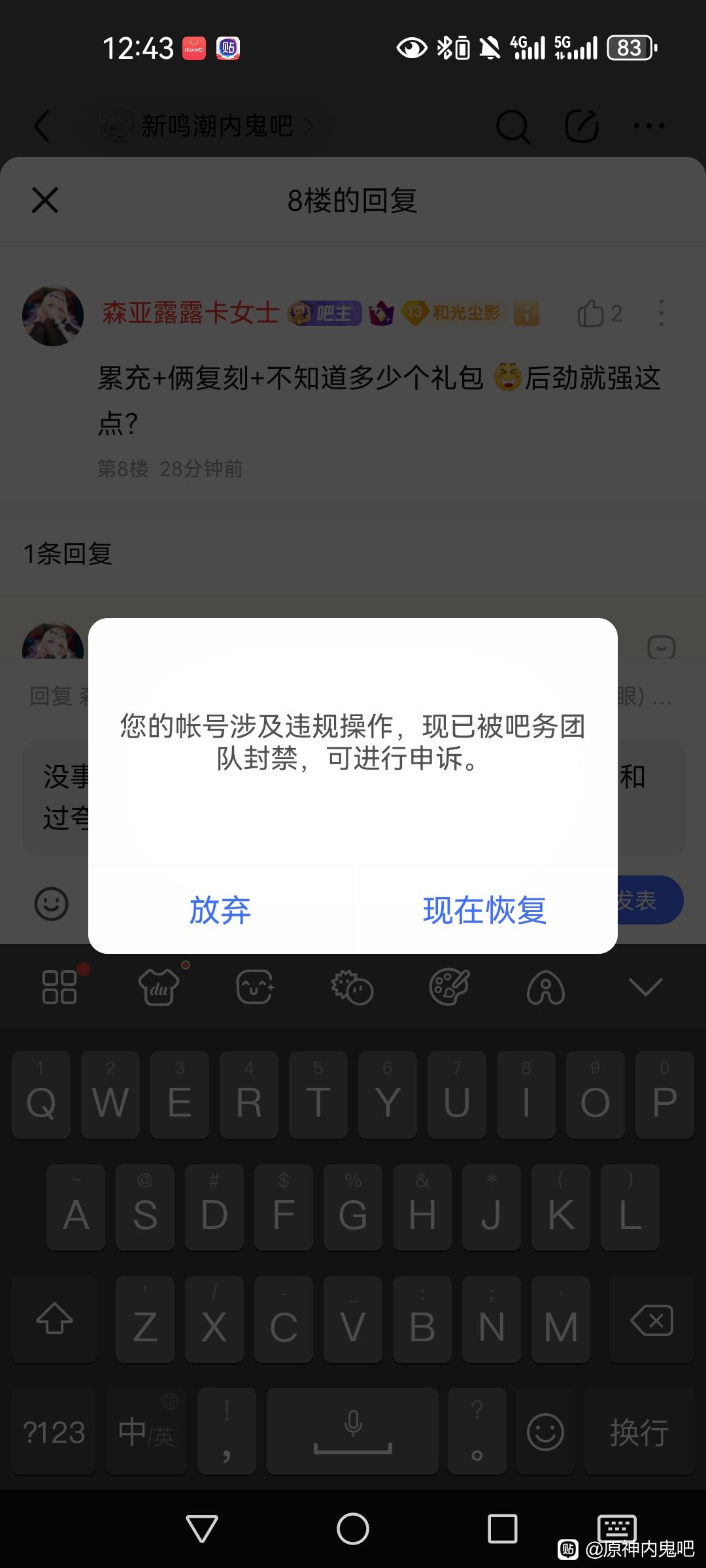
Task: Open the top bar overflow menu
Action: [x=648, y=125]
